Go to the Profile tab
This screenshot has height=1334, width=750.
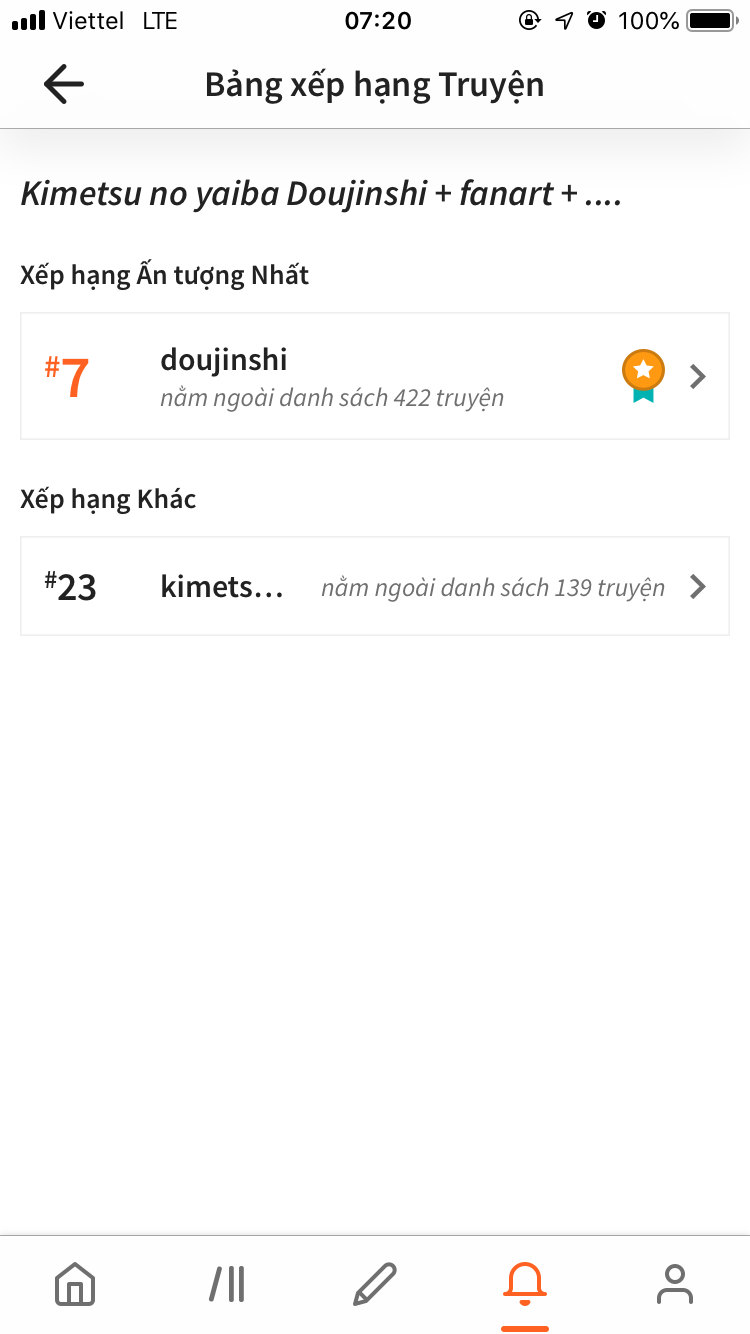point(675,1284)
